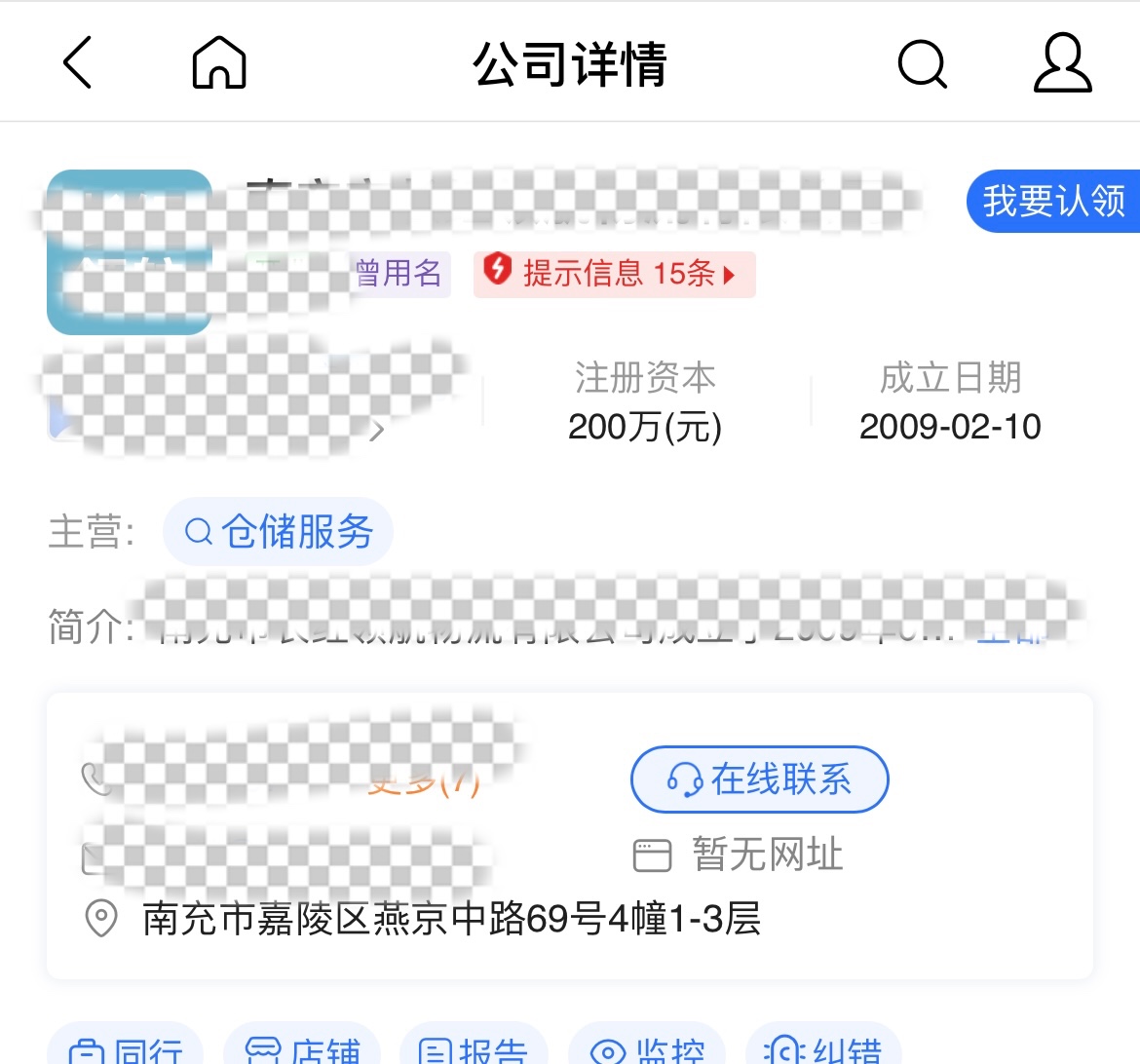Open the user profile icon
Viewport: 1140px width, 1064px height.
[1062, 63]
